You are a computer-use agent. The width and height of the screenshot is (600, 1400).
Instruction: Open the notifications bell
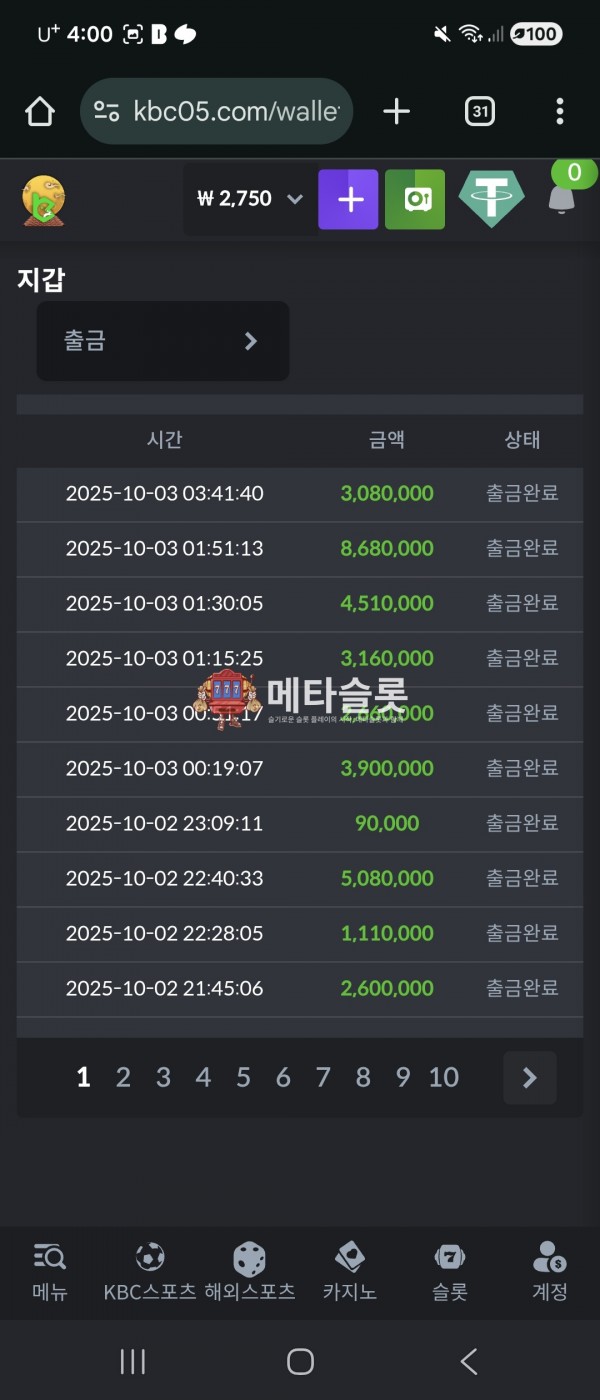tap(561, 199)
